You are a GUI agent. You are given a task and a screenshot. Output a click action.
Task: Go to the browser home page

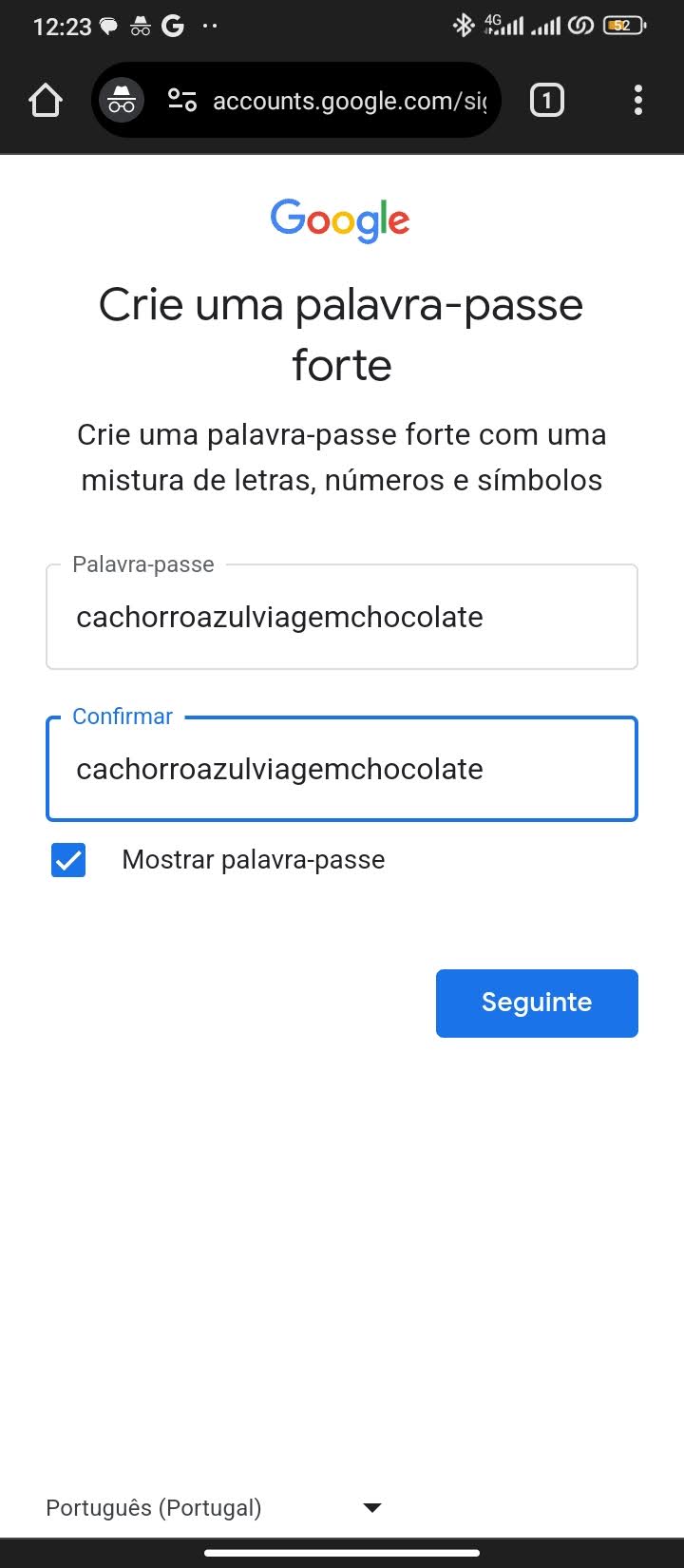pyautogui.click(x=45, y=100)
